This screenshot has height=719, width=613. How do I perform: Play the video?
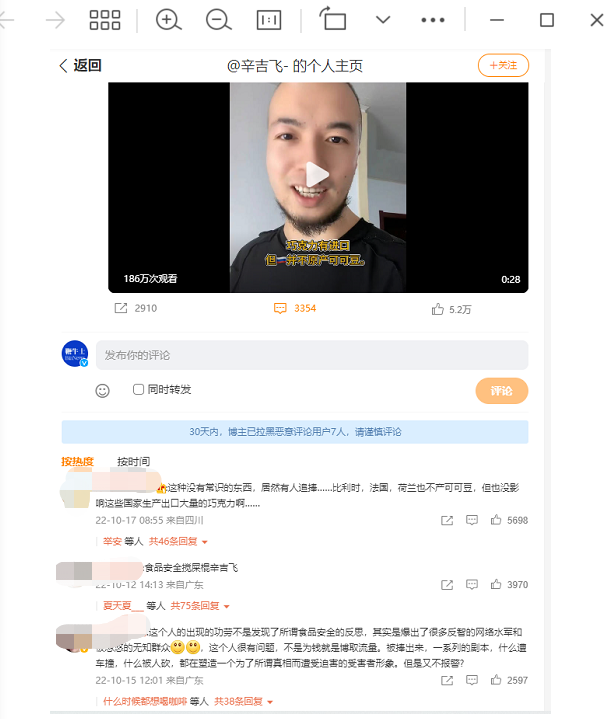click(x=317, y=176)
